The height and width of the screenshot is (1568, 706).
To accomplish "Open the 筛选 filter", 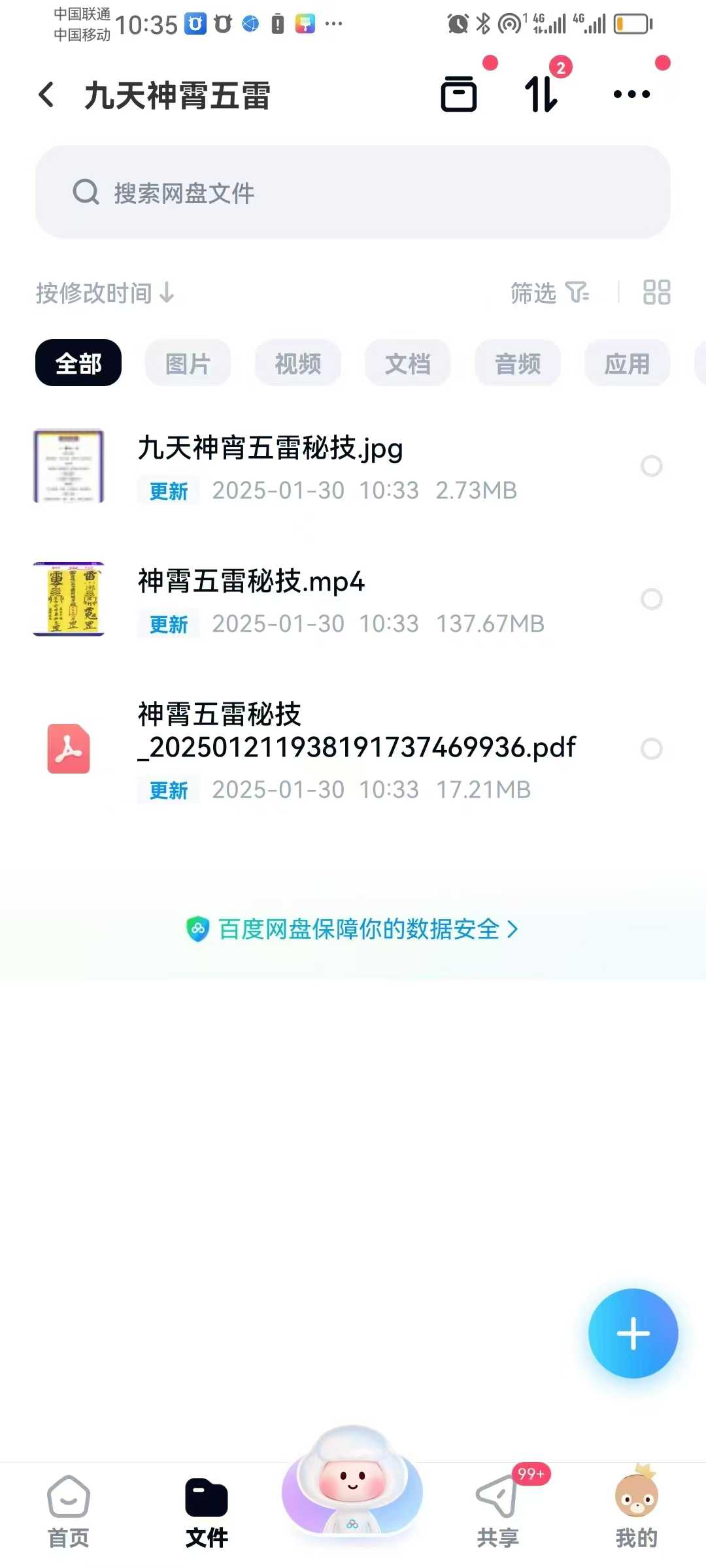I will pyautogui.click(x=549, y=293).
